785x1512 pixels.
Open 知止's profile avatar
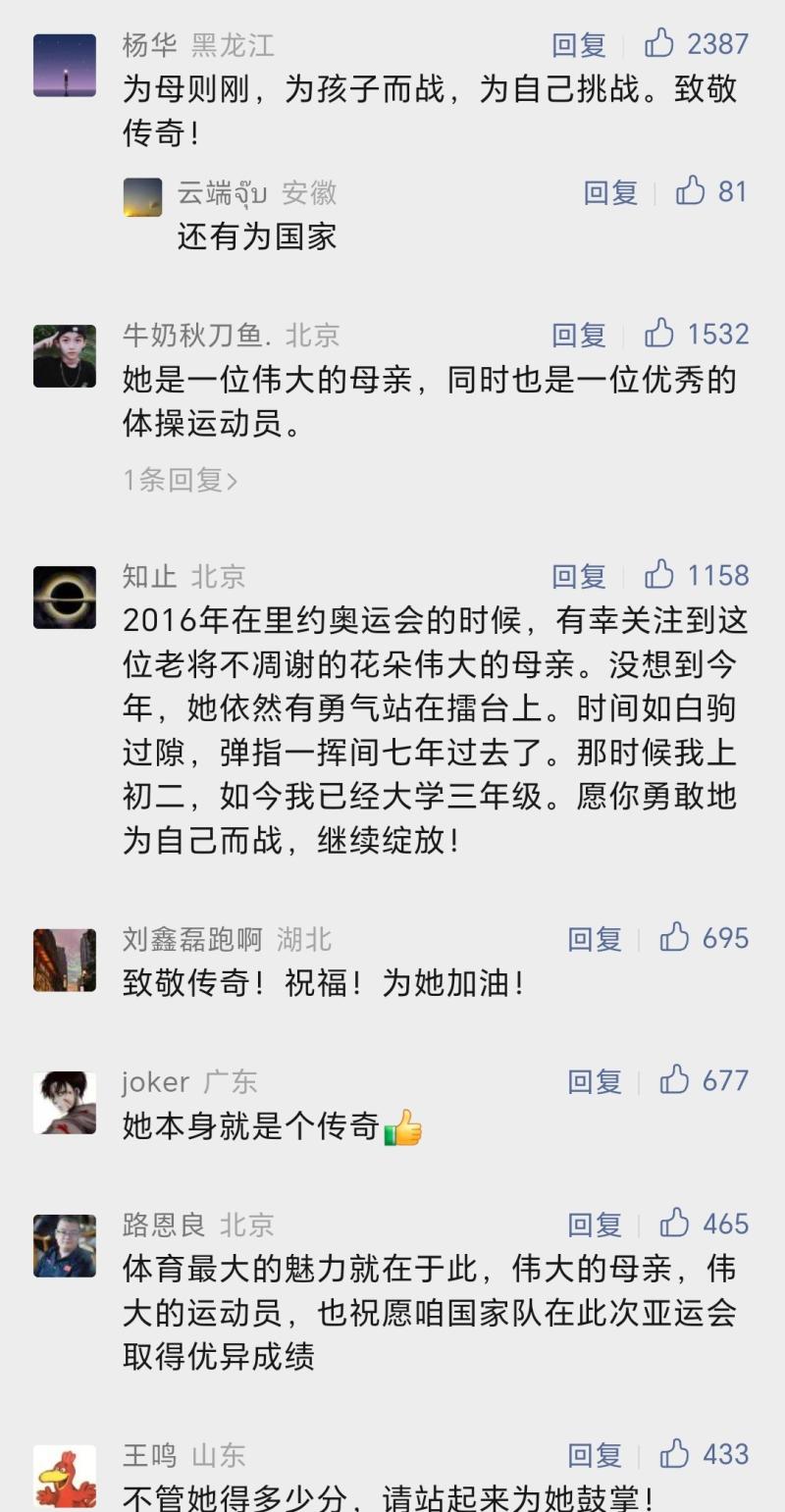click(x=65, y=597)
